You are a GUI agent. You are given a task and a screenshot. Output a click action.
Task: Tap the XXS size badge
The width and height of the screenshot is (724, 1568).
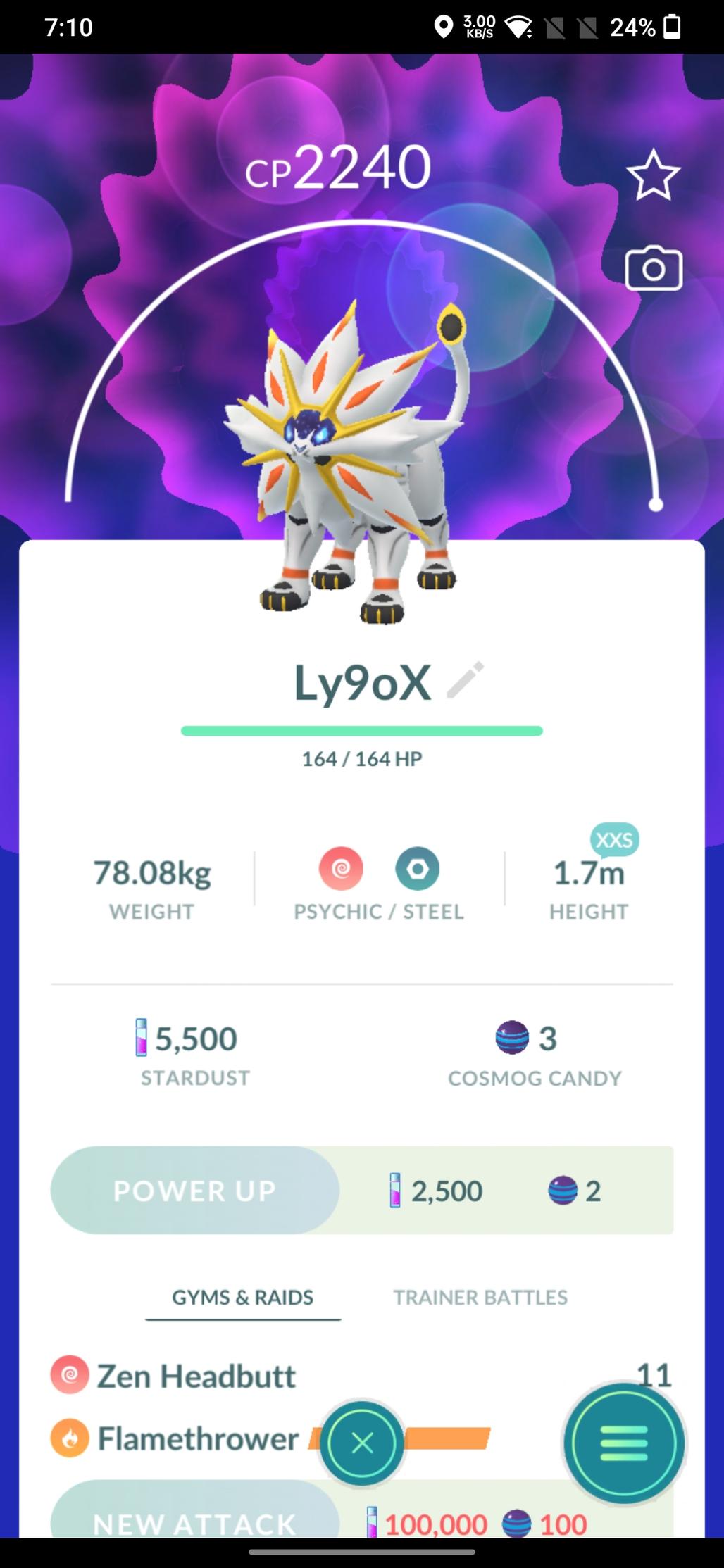(x=614, y=839)
